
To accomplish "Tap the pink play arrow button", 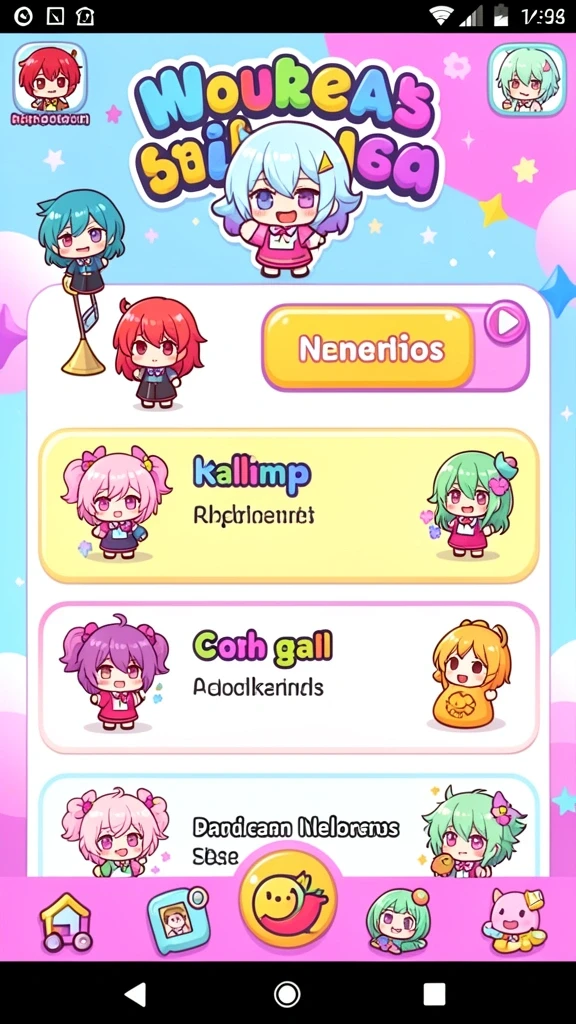I will click(505, 322).
